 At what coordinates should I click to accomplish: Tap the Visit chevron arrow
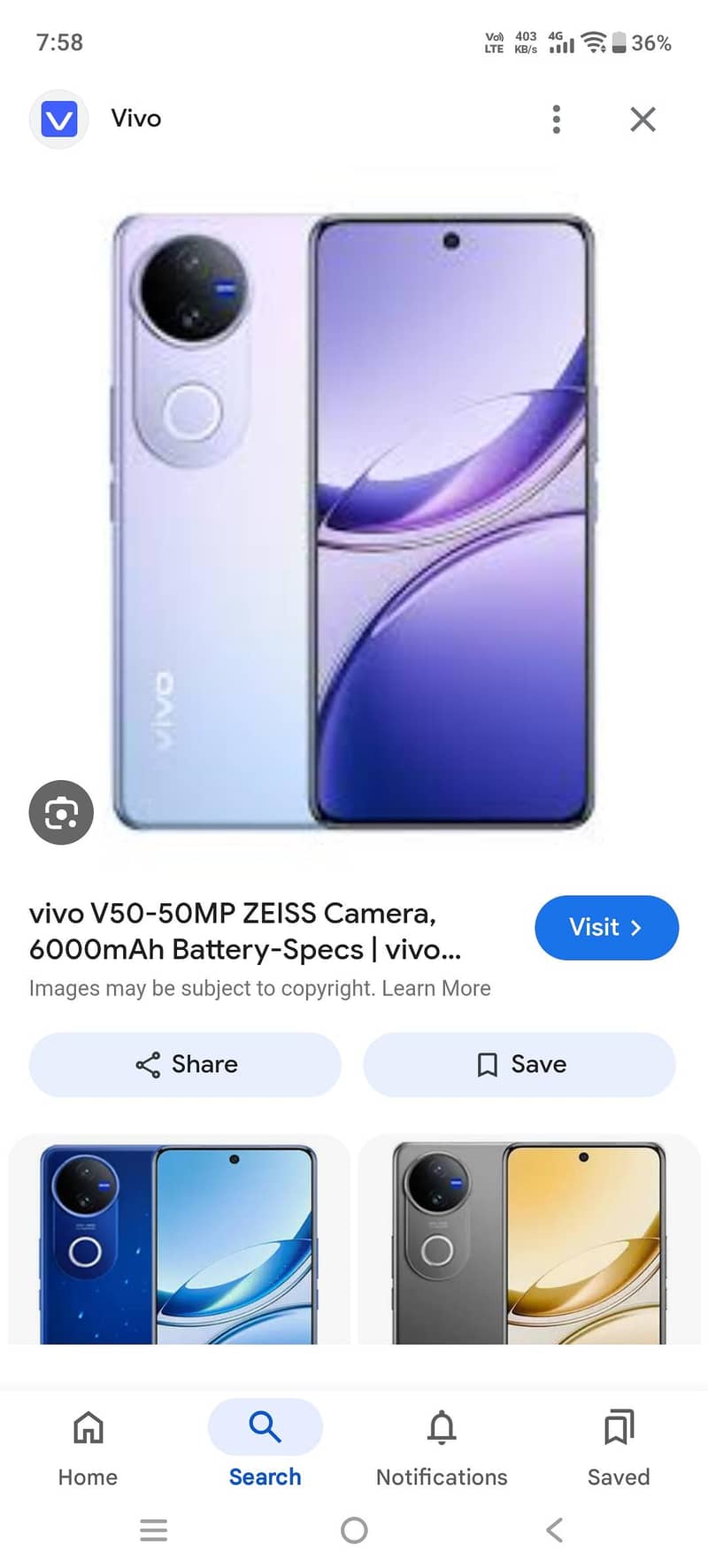coord(635,927)
